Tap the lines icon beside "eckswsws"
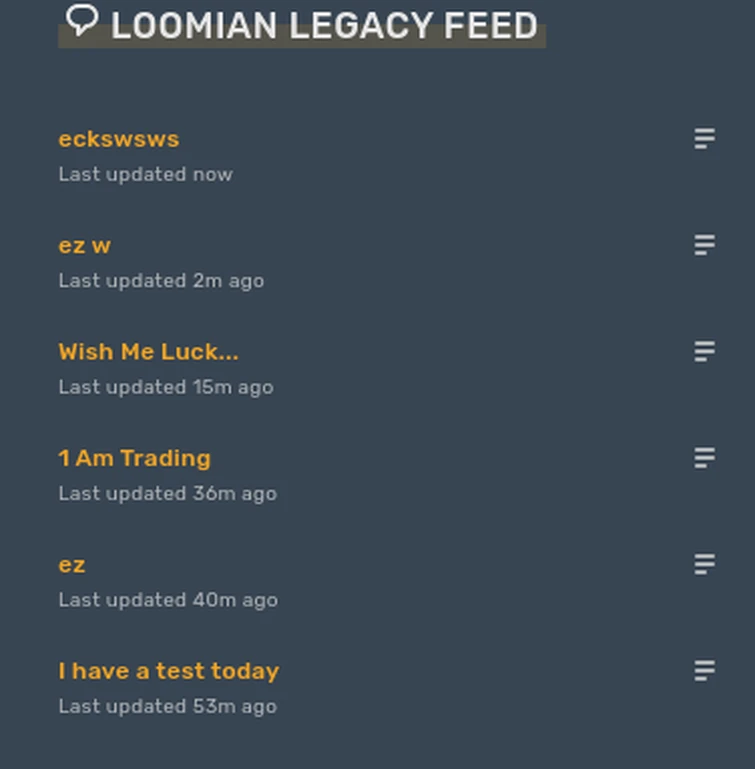Image resolution: width=755 pixels, height=769 pixels. 705,139
